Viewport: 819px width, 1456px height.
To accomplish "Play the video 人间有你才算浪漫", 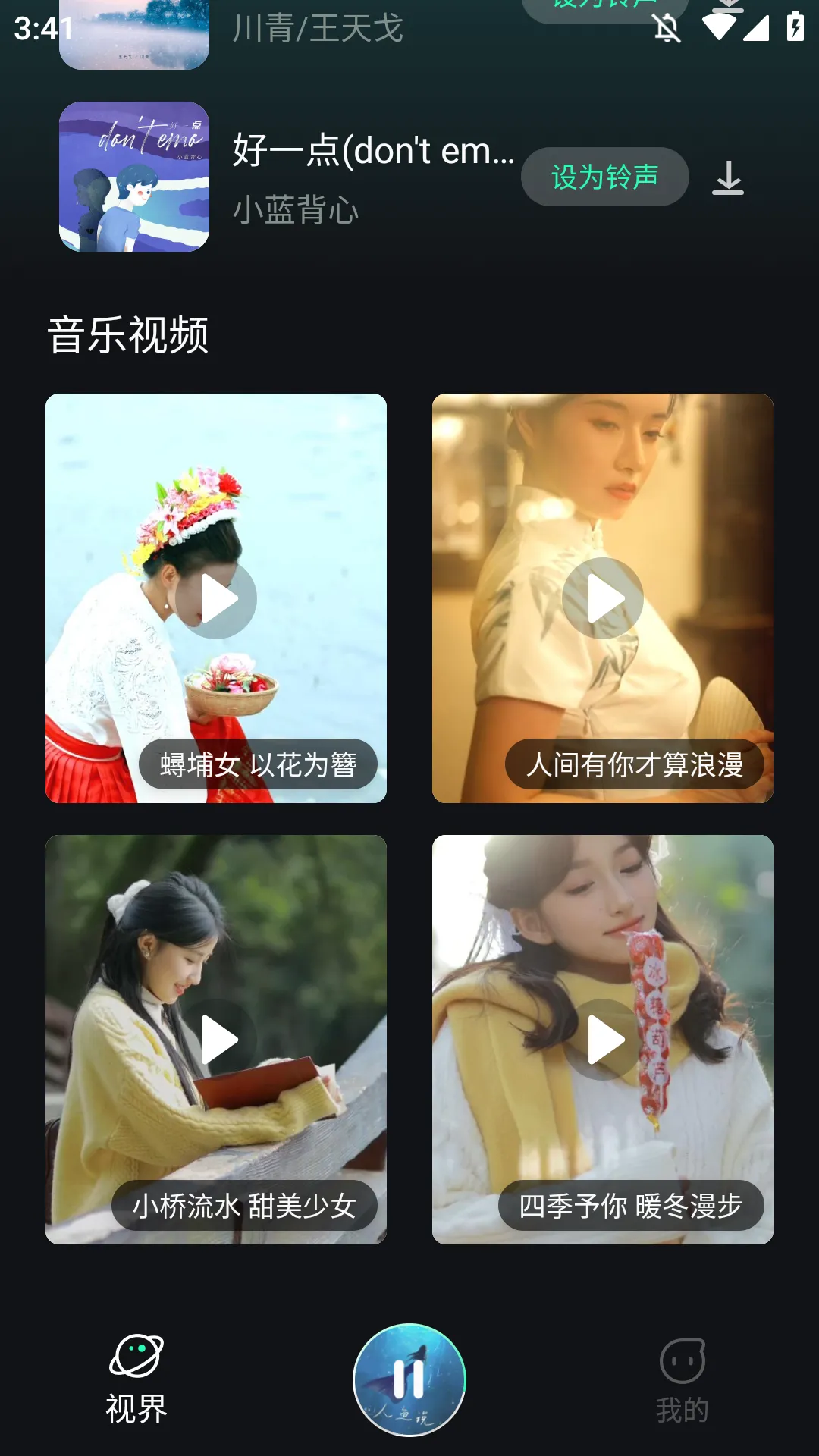I will (x=603, y=598).
